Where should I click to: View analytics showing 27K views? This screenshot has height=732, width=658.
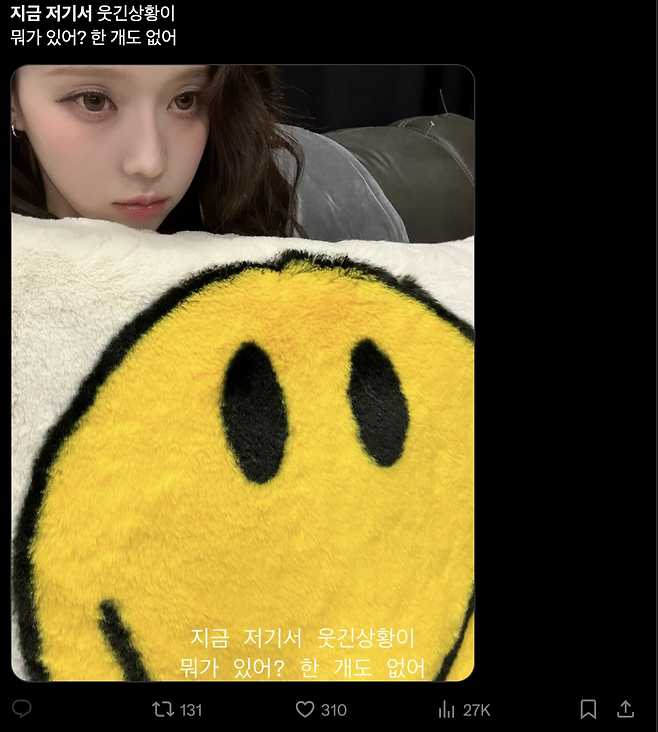coord(447,709)
